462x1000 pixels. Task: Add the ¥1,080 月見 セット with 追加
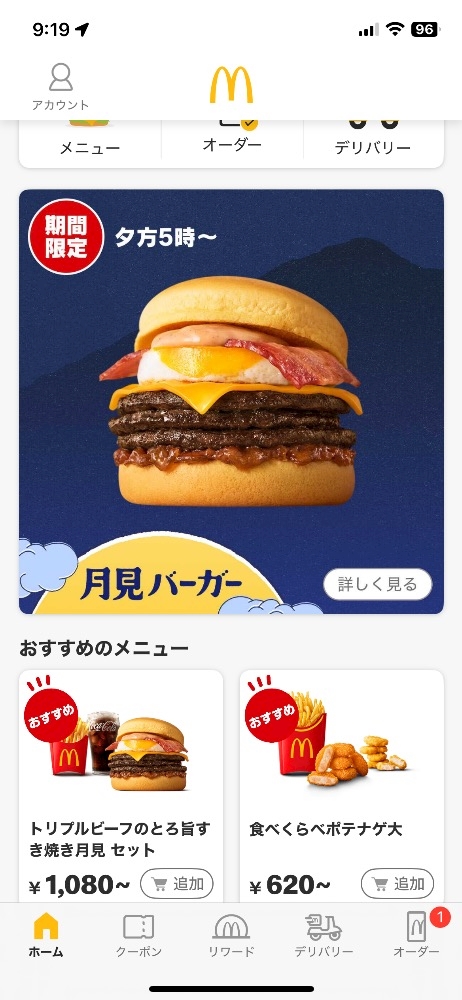pos(177,884)
